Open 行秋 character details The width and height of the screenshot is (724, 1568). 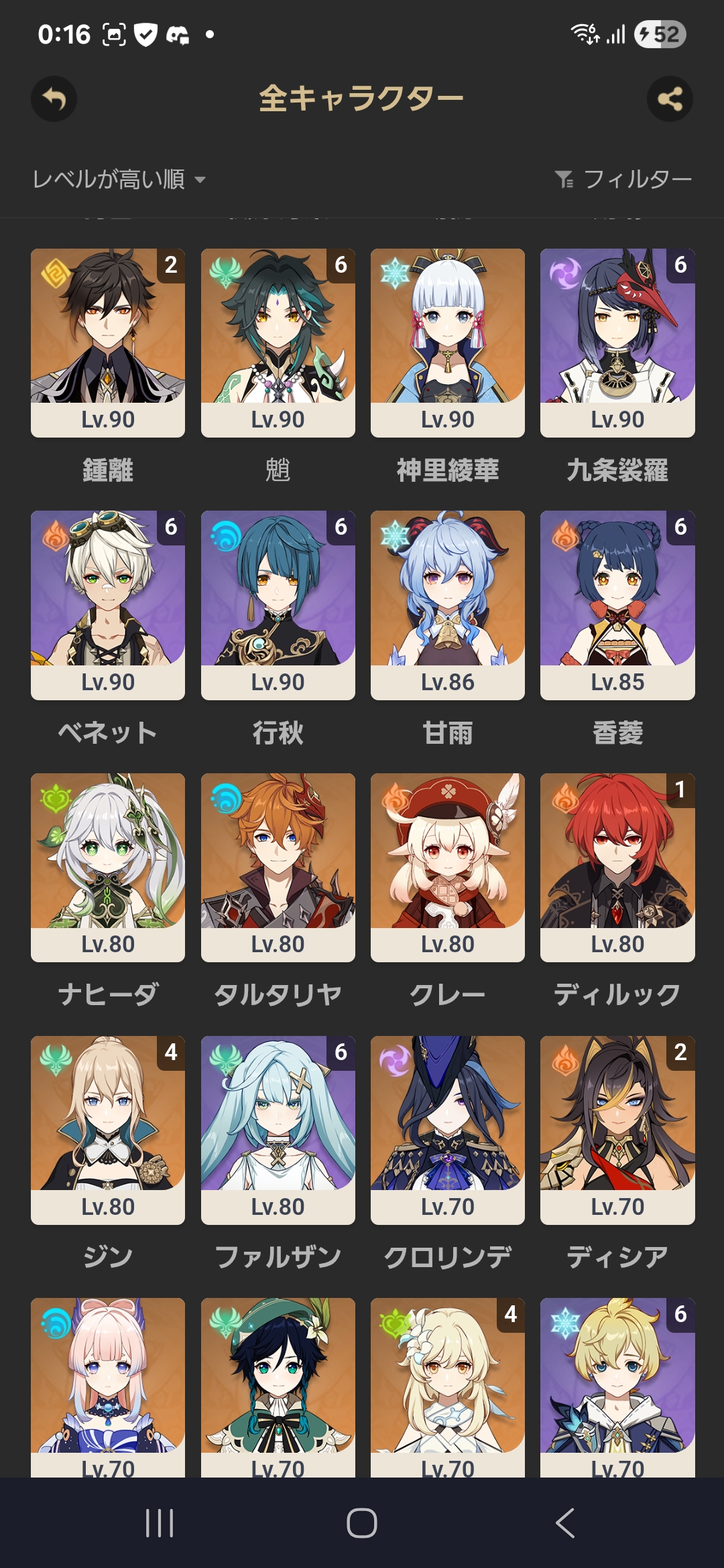coord(278,604)
